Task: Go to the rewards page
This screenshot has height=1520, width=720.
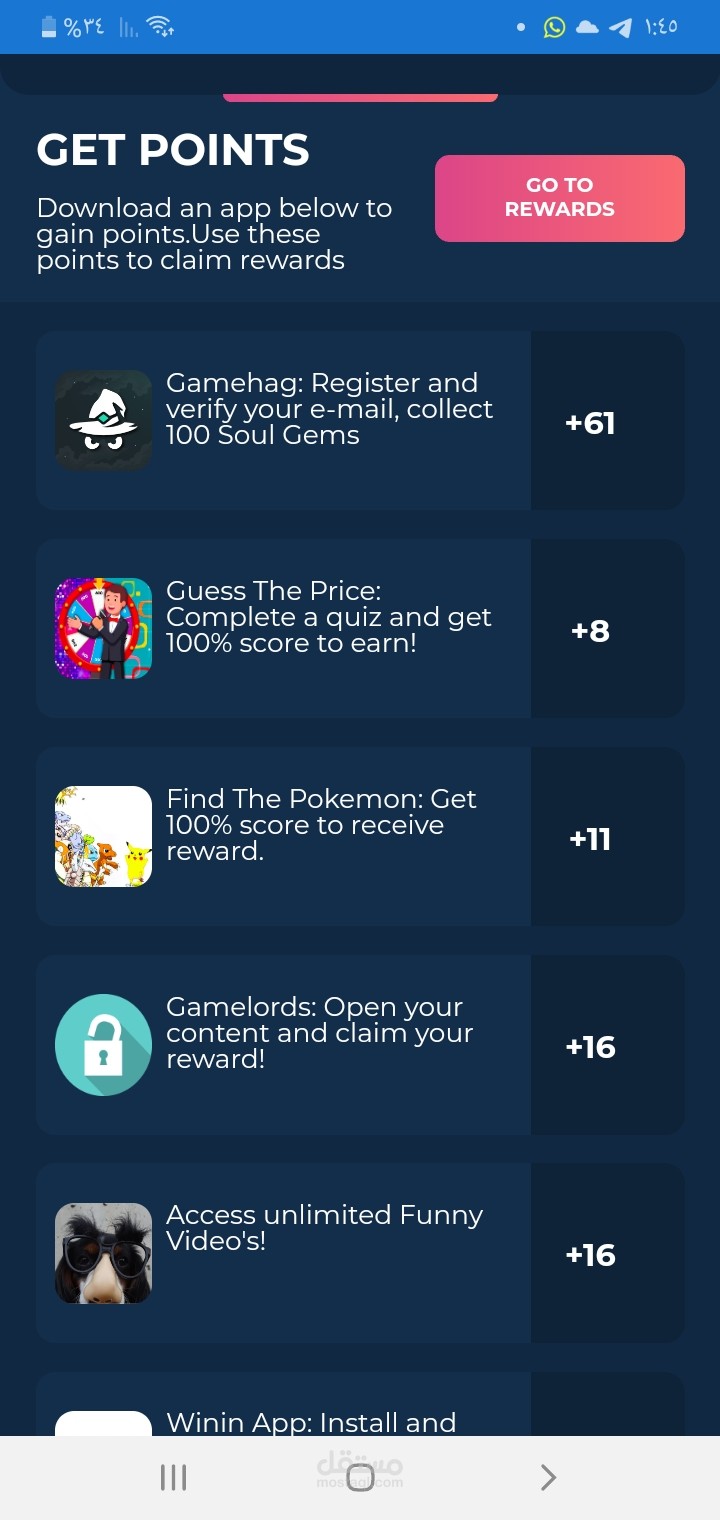Action: [x=560, y=198]
